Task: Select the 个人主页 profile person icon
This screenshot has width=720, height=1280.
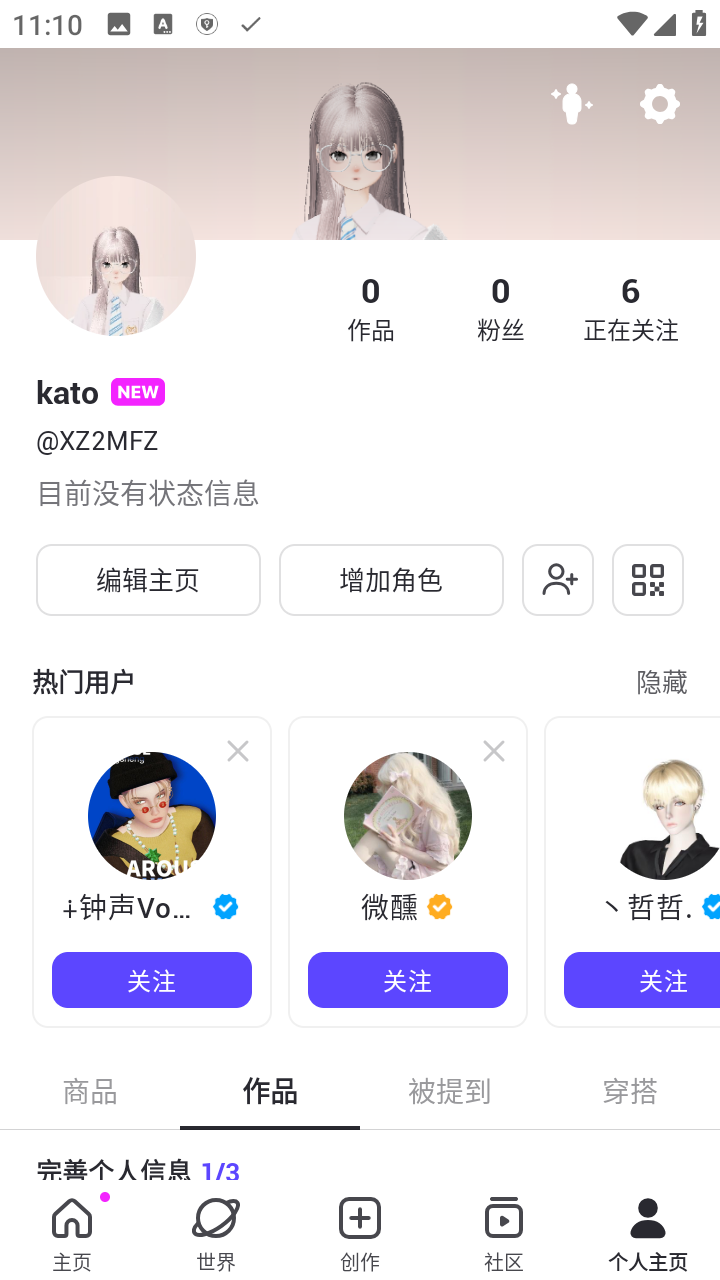Action: pos(647,1218)
